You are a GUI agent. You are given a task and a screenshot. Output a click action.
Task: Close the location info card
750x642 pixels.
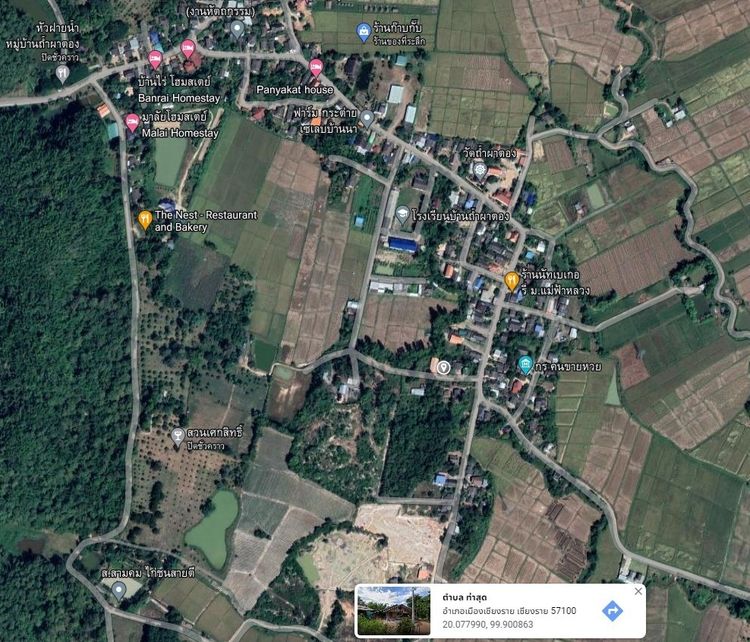[x=638, y=591]
